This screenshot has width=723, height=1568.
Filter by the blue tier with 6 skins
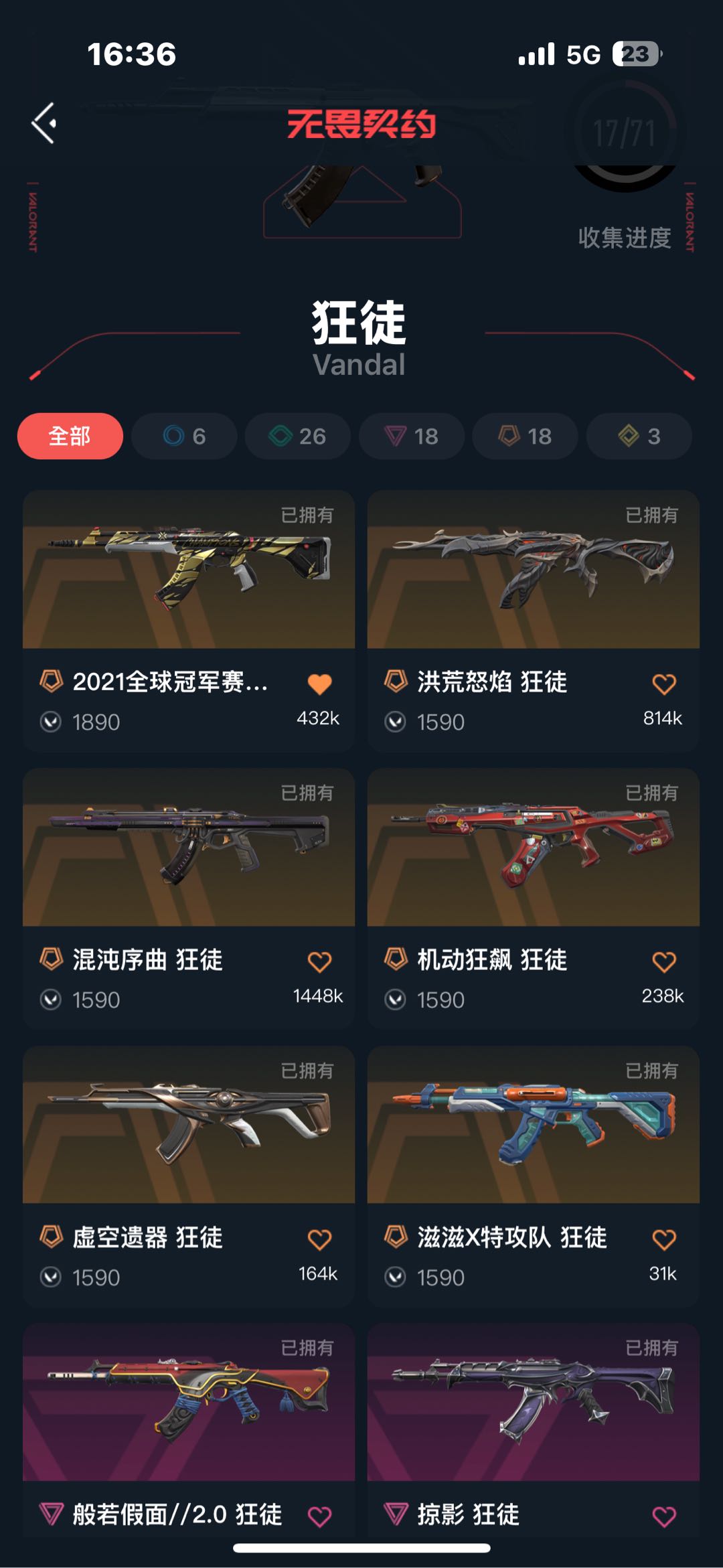[184, 436]
